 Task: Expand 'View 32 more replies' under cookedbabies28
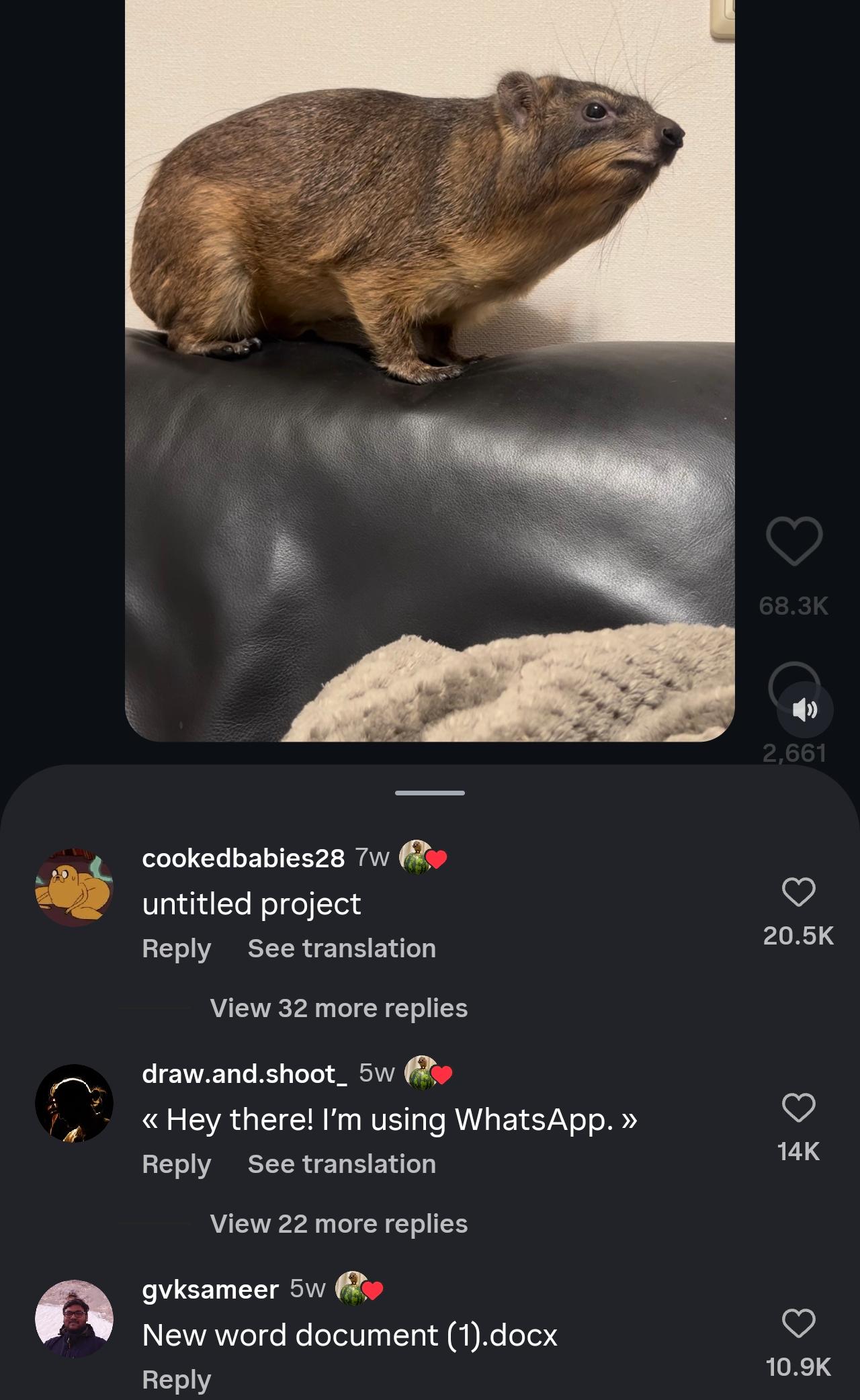pos(339,1008)
